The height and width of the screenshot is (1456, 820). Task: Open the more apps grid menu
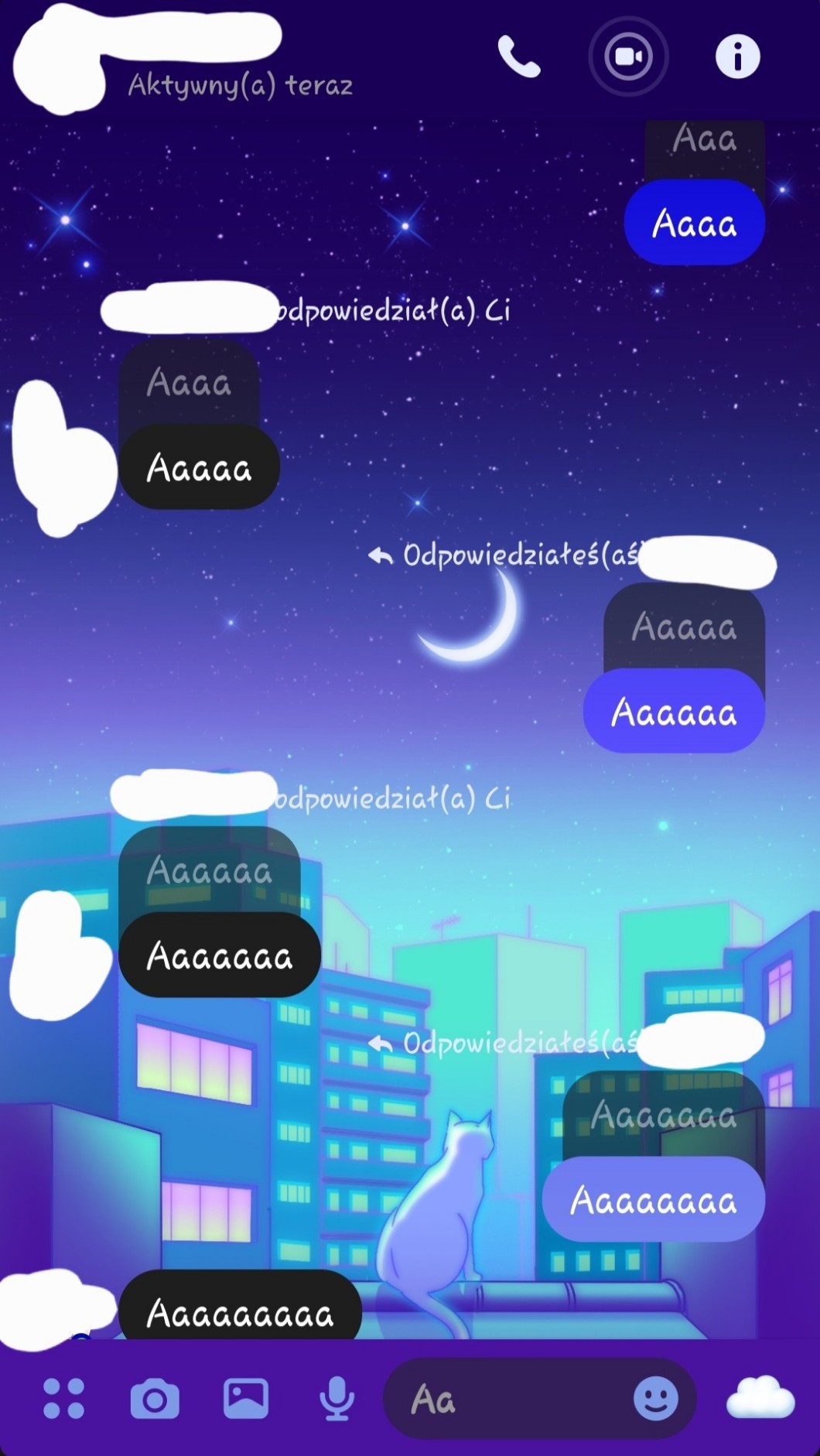(63, 1399)
